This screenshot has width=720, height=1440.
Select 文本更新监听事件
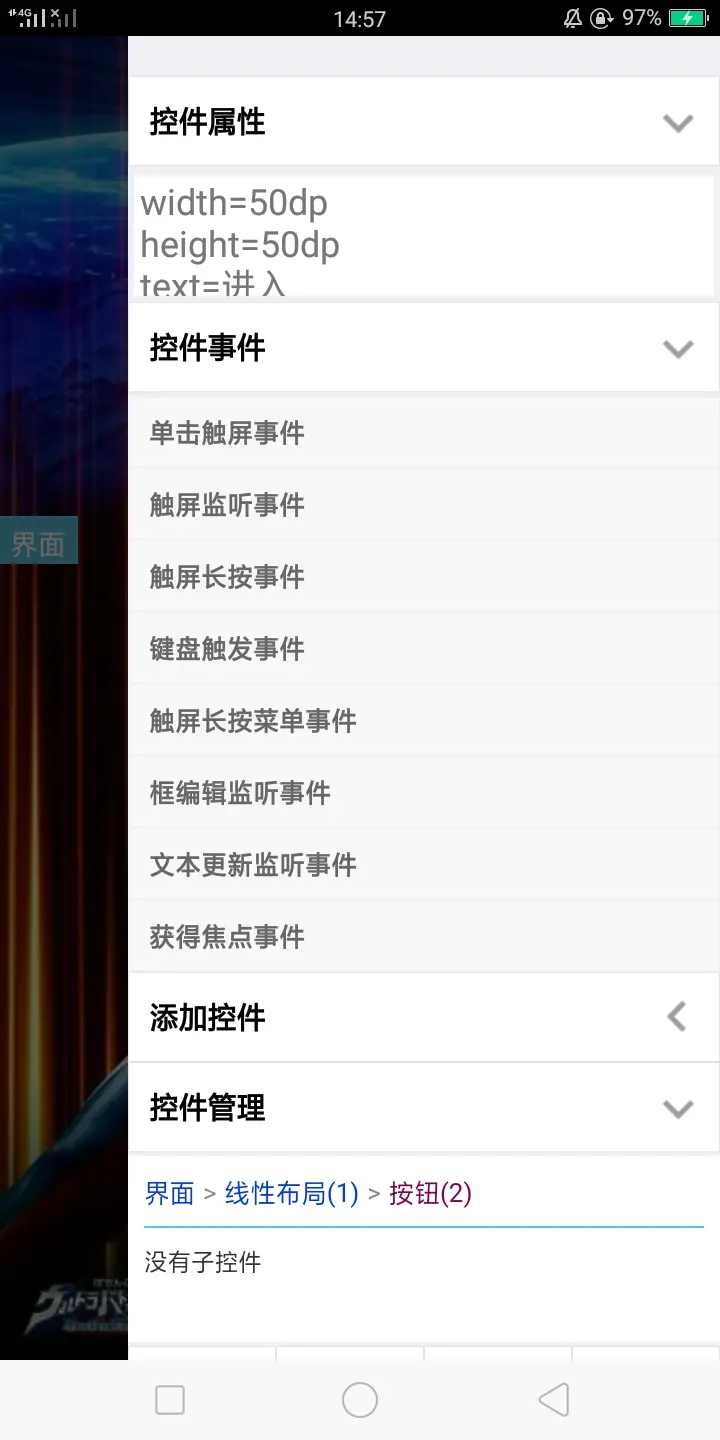pos(253,865)
